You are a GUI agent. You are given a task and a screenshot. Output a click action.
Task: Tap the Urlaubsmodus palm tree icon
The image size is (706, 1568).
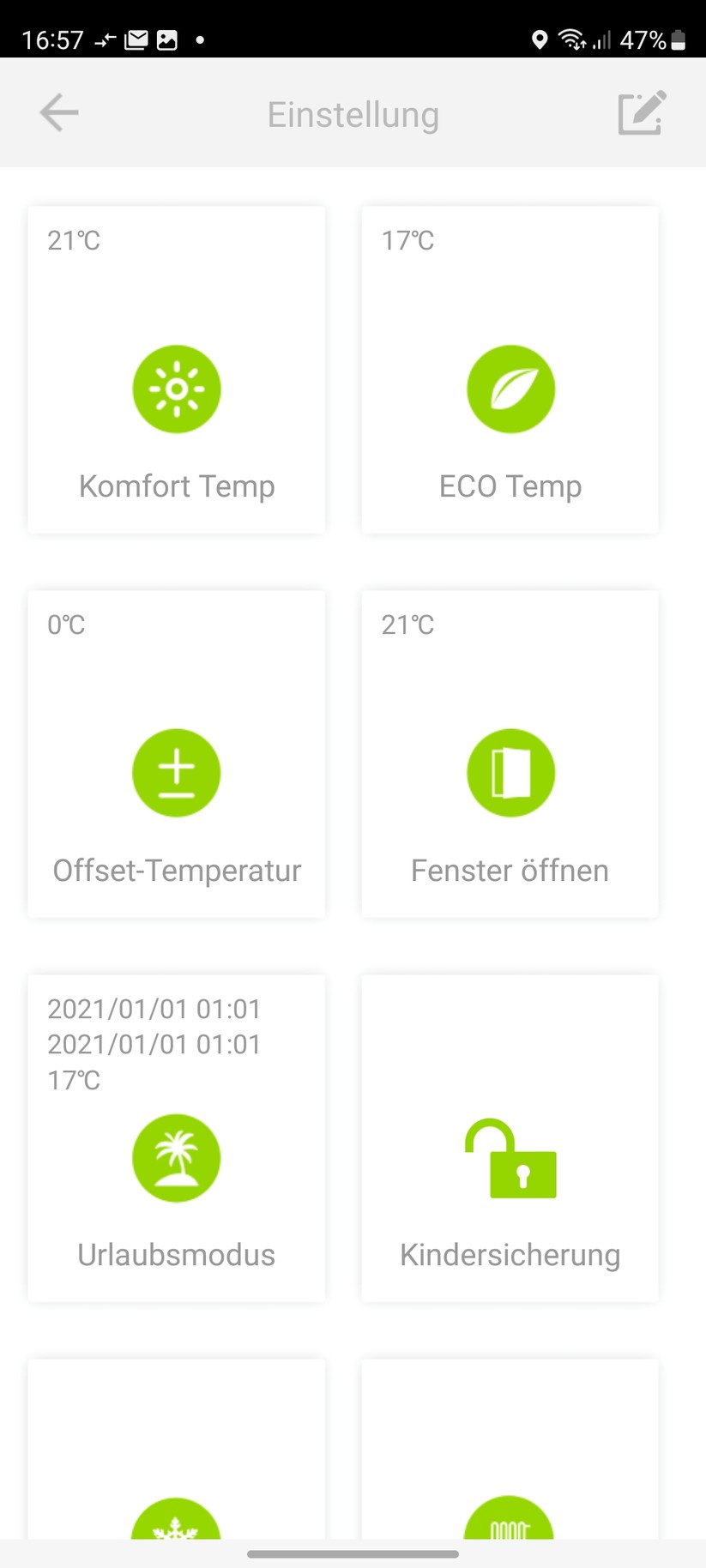pos(176,1157)
